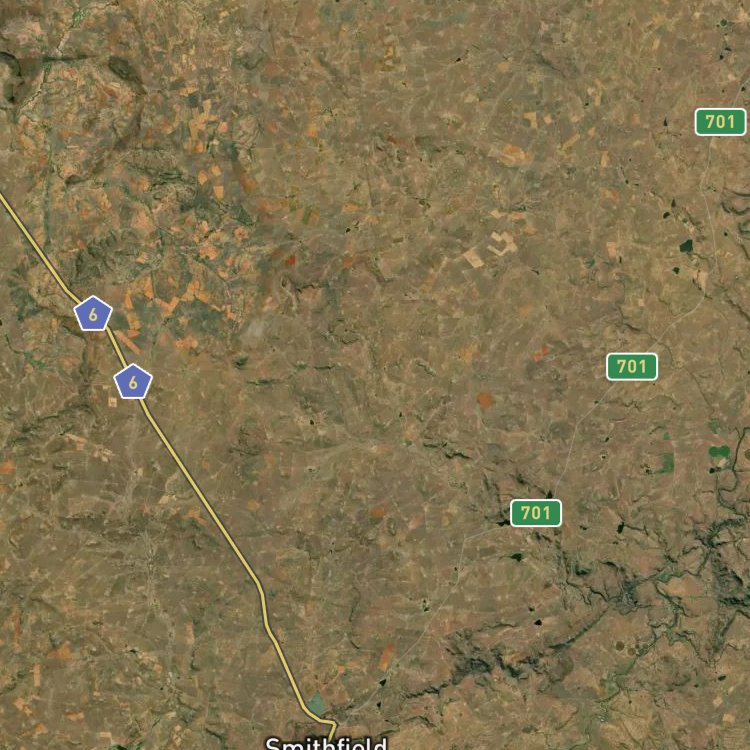Select the Smithfield town label on map
This screenshot has height=750, width=750.
coord(326,744)
